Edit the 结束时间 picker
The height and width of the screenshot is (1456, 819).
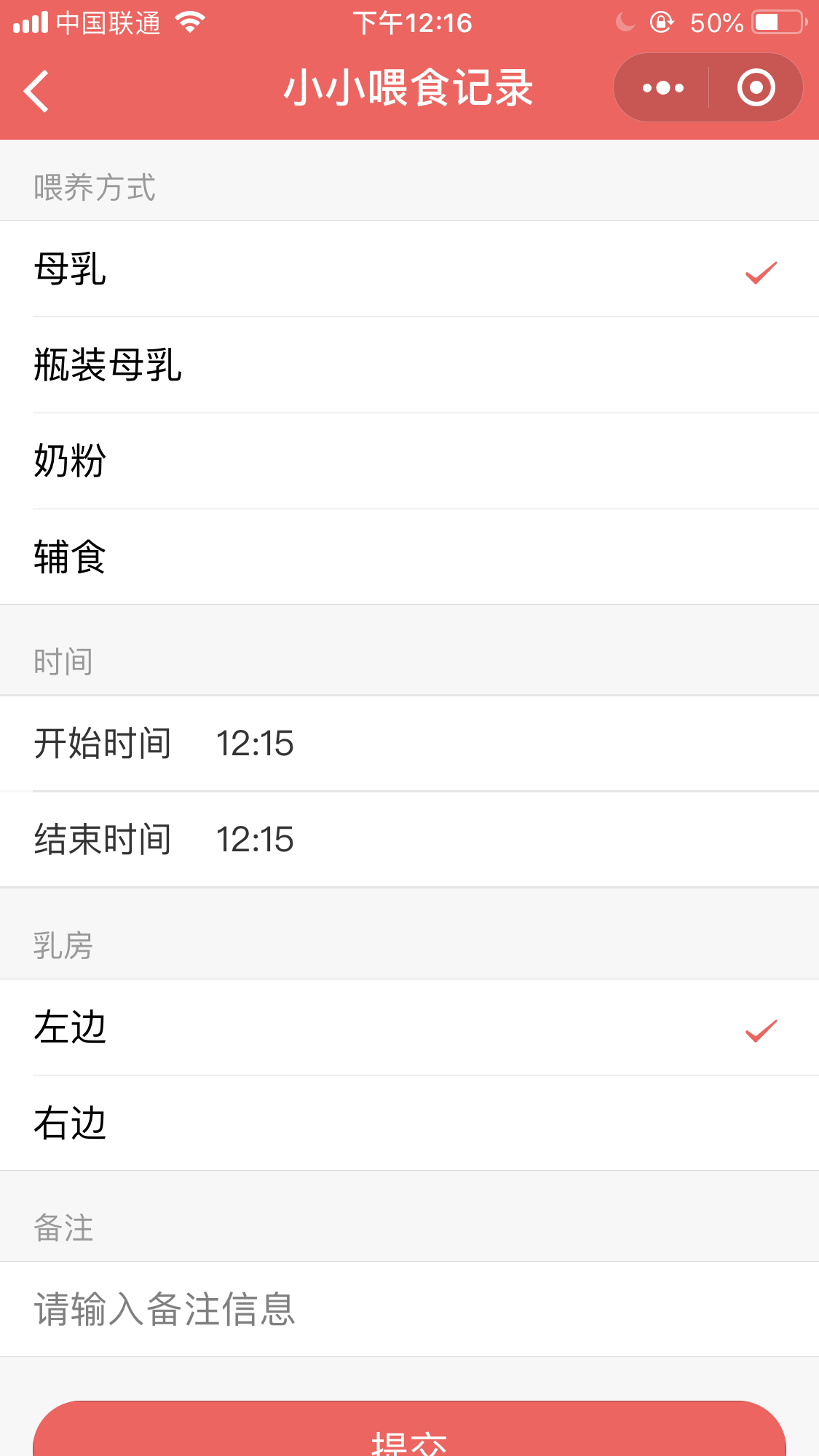click(409, 840)
